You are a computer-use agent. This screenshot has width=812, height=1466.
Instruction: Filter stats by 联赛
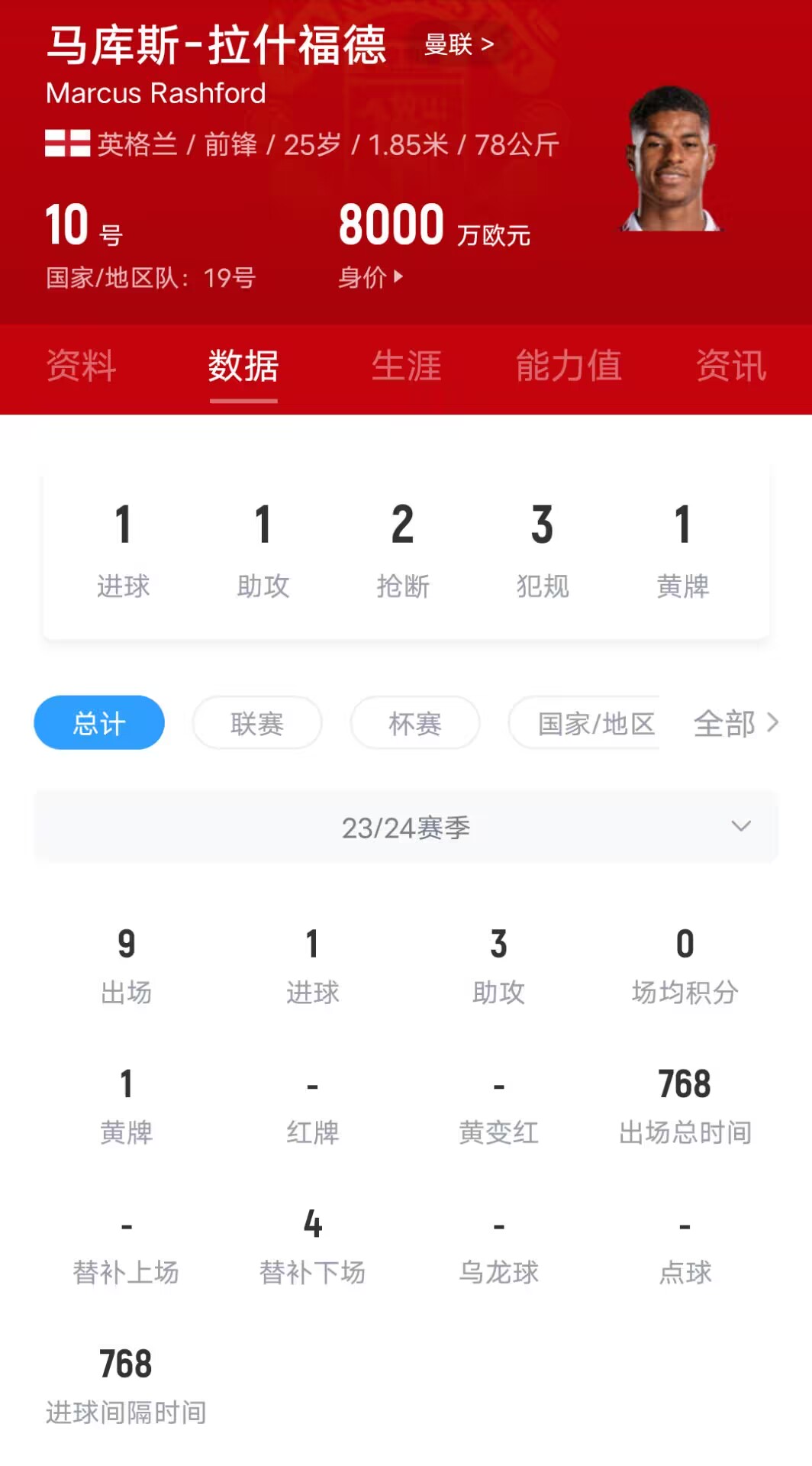coord(257,722)
